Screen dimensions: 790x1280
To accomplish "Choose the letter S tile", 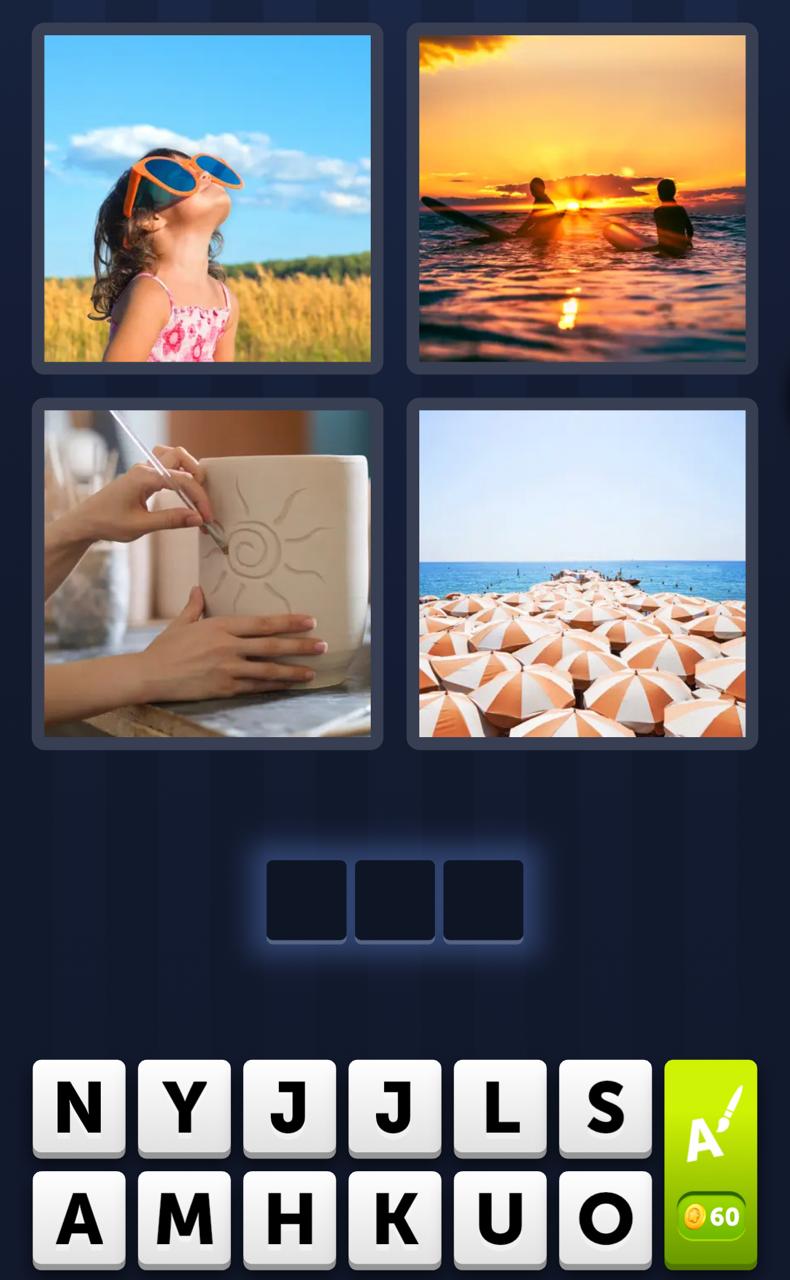I will pos(605,1107).
